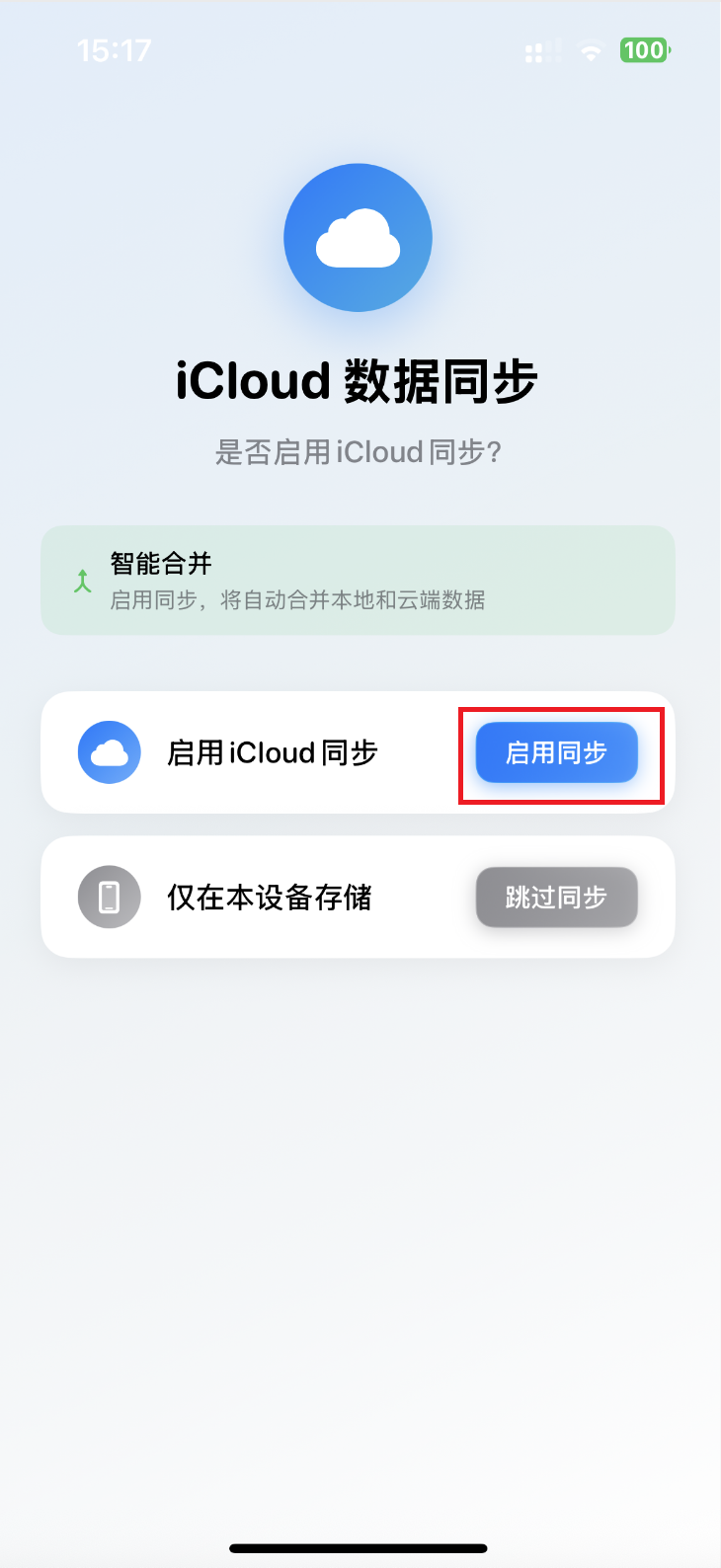Tap the cellular signal icon in the status bar
The height and width of the screenshot is (1568, 721).
click(539, 50)
